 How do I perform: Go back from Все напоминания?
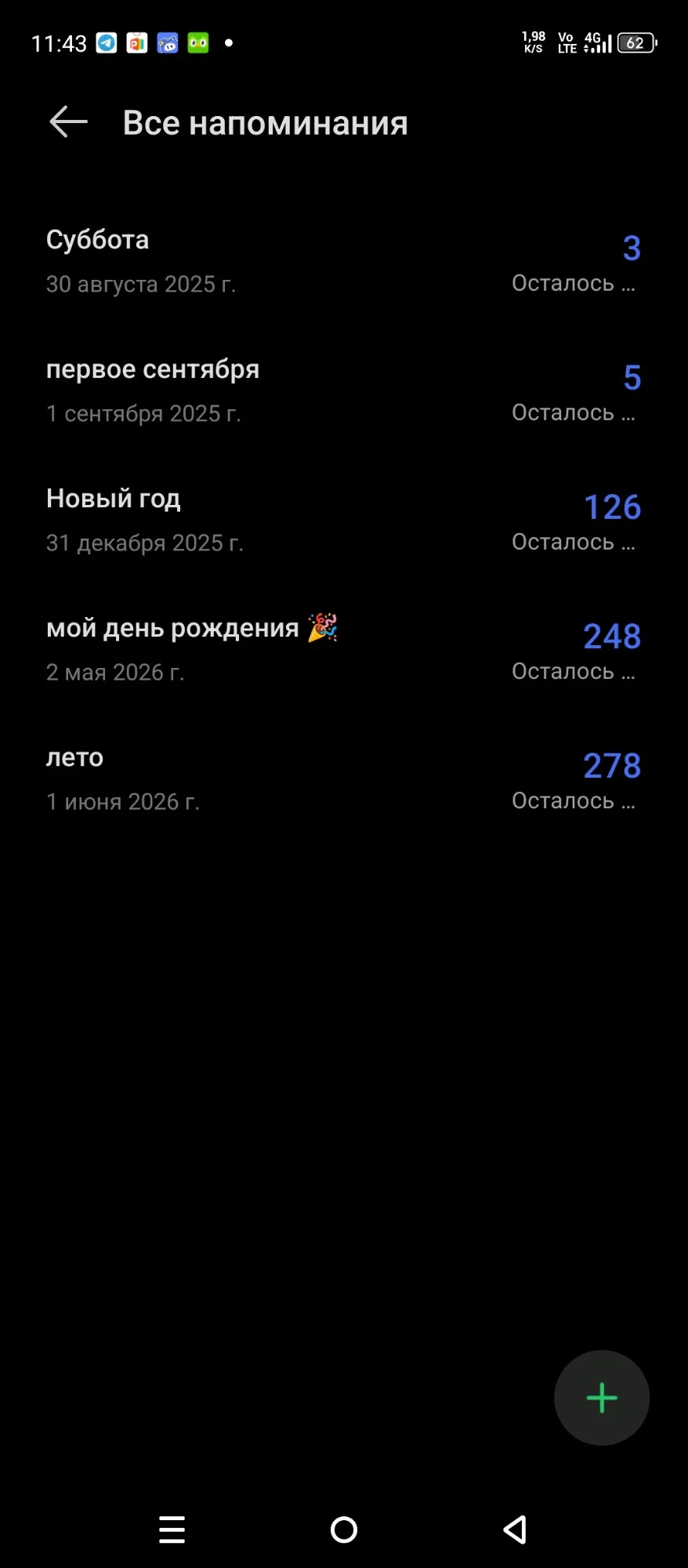click(x=68, y=122)
